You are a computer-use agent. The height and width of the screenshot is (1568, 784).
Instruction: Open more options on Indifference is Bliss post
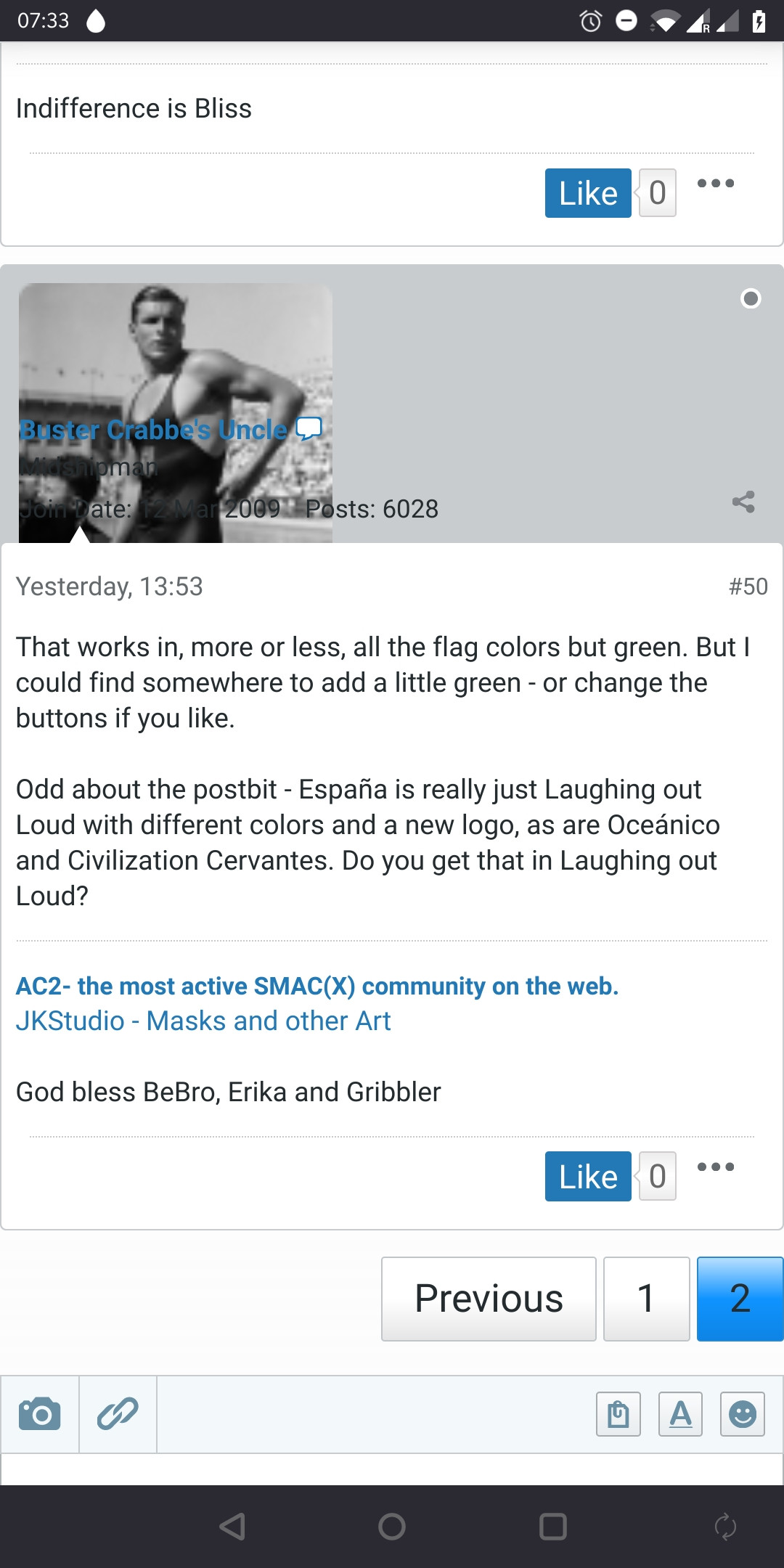click(715, 184)
